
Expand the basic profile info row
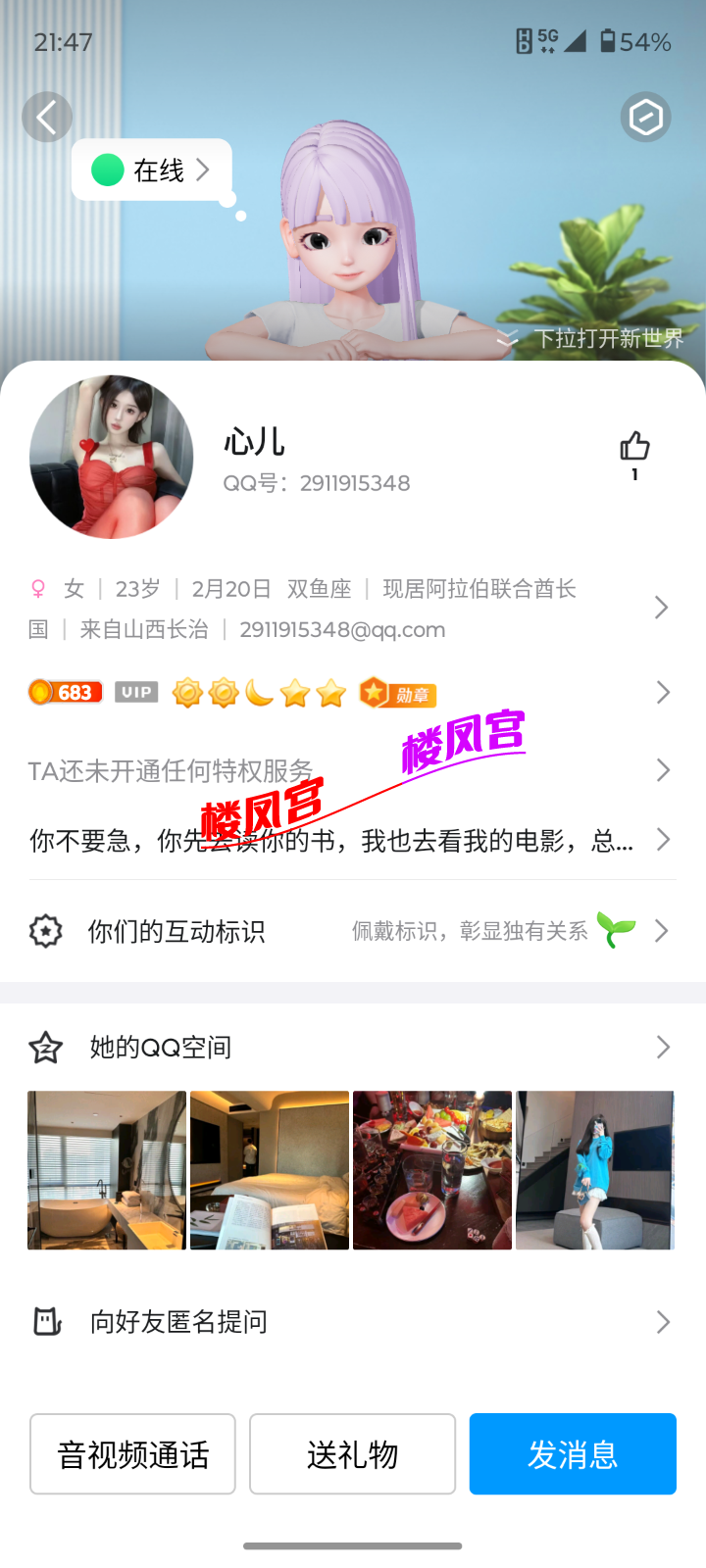point(663,608)
